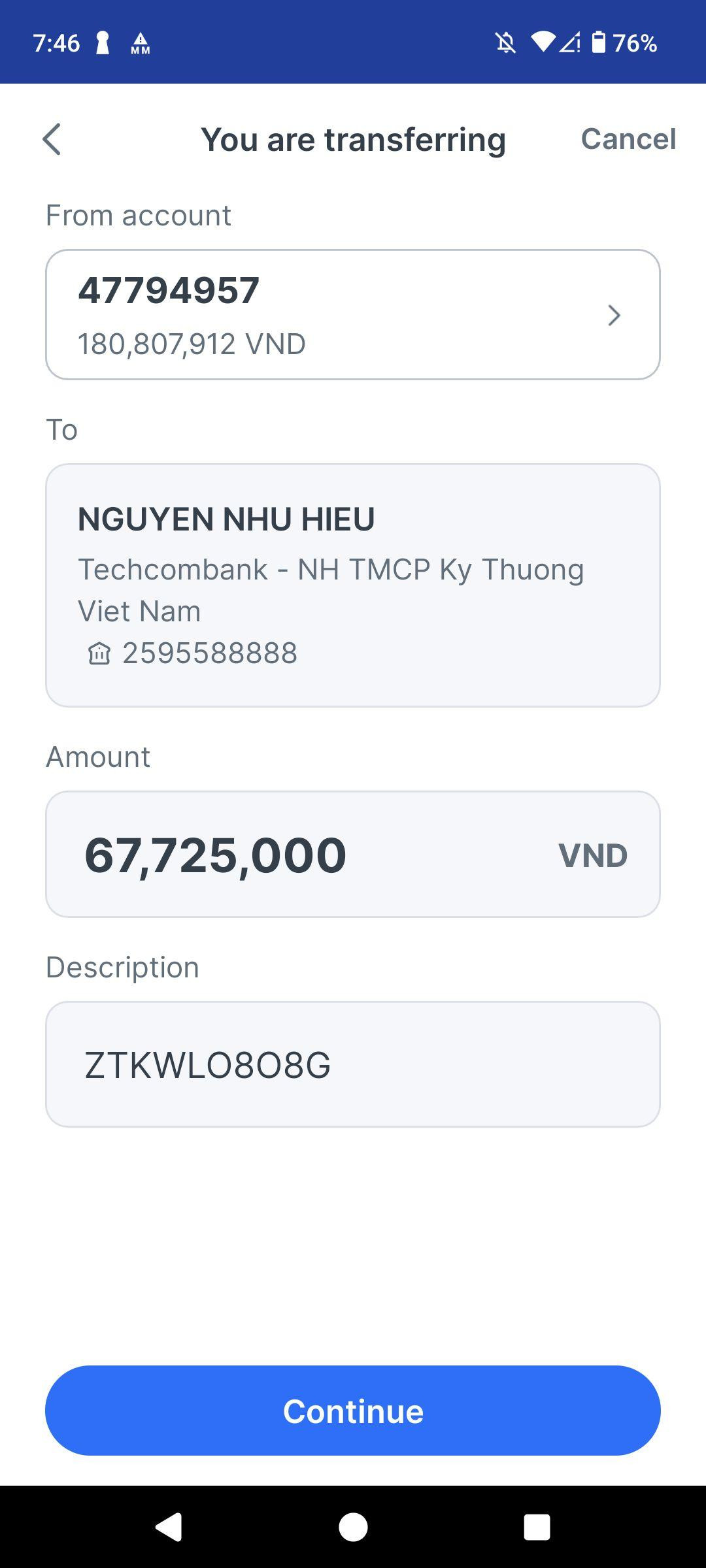706x1568 pixels.
Task: Go back using the top-left arrow
Action: click(x=52, y=139)
